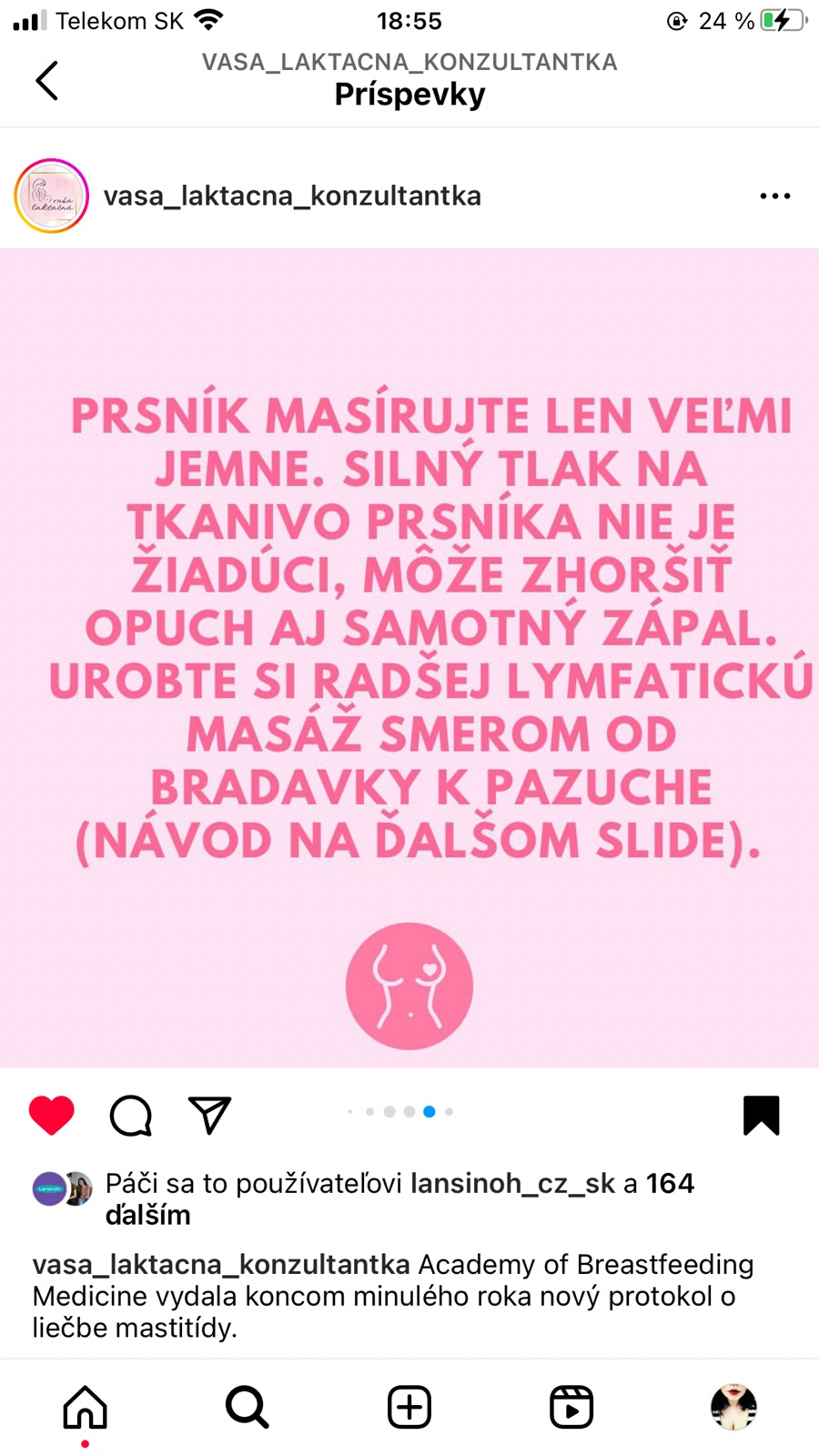819x1456 pixels.
Task: Remove the post from saved bookmarks
Action: pos(761,1115)
